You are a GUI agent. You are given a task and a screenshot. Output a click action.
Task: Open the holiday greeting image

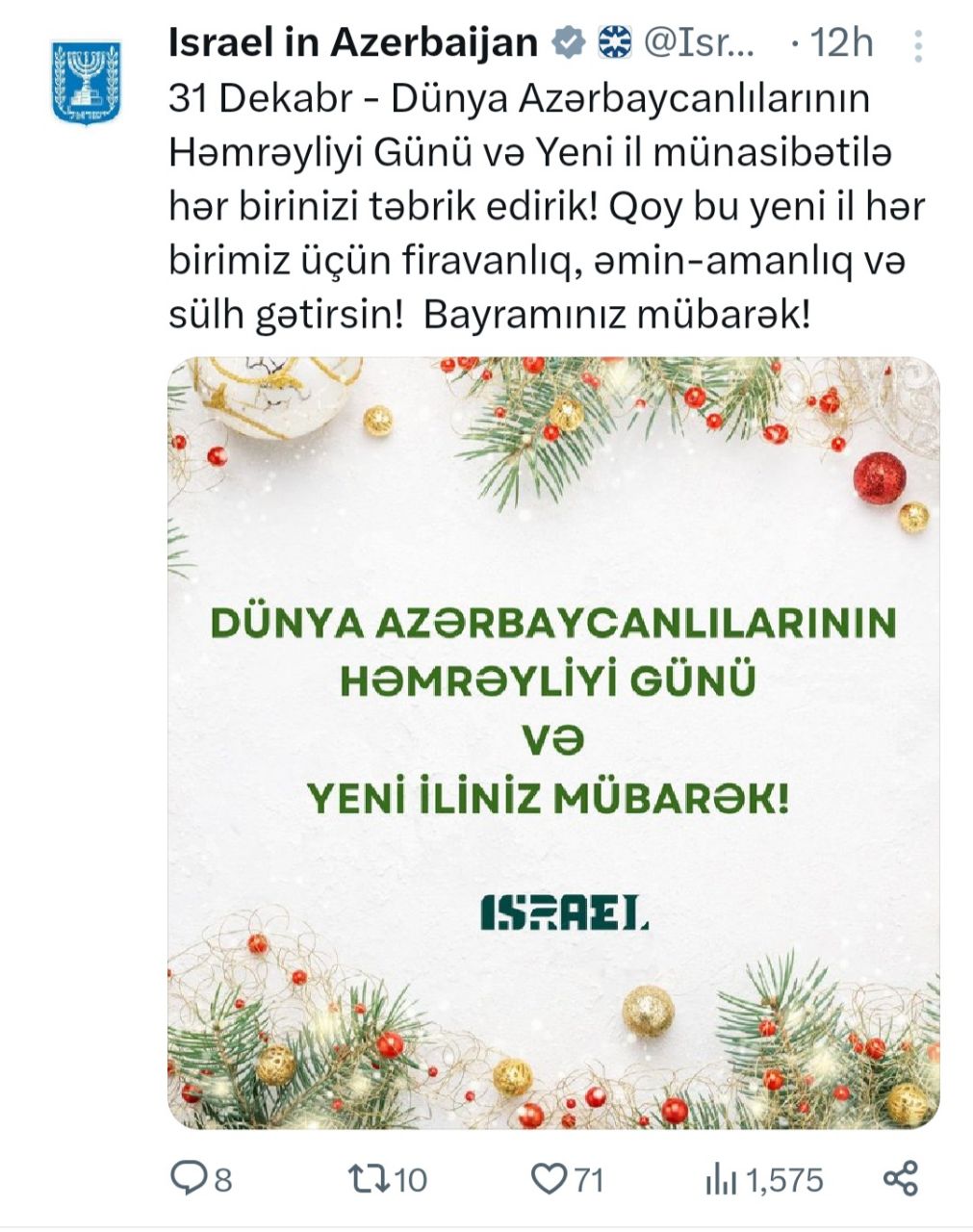click(553, 742)
